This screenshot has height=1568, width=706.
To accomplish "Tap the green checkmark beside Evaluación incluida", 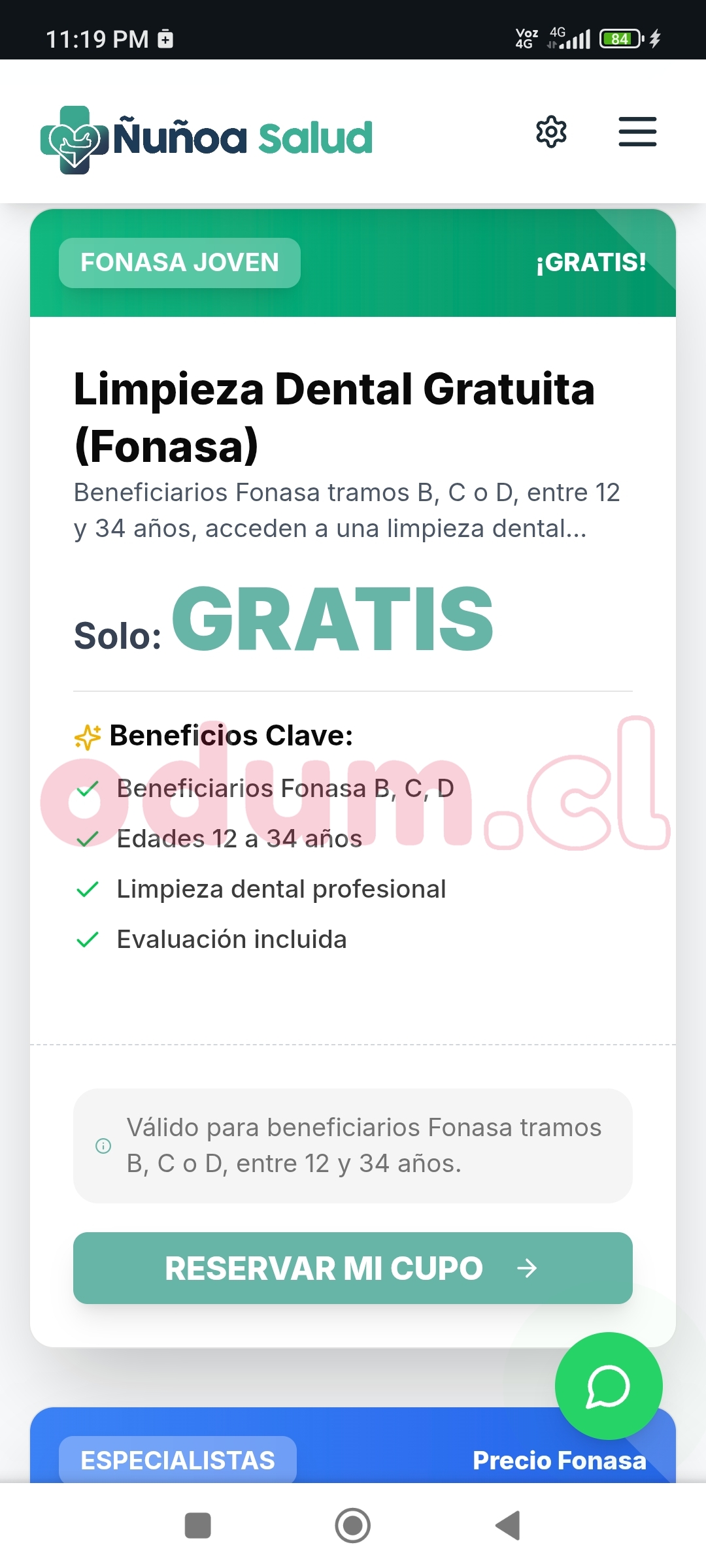I will click(88, 939).
